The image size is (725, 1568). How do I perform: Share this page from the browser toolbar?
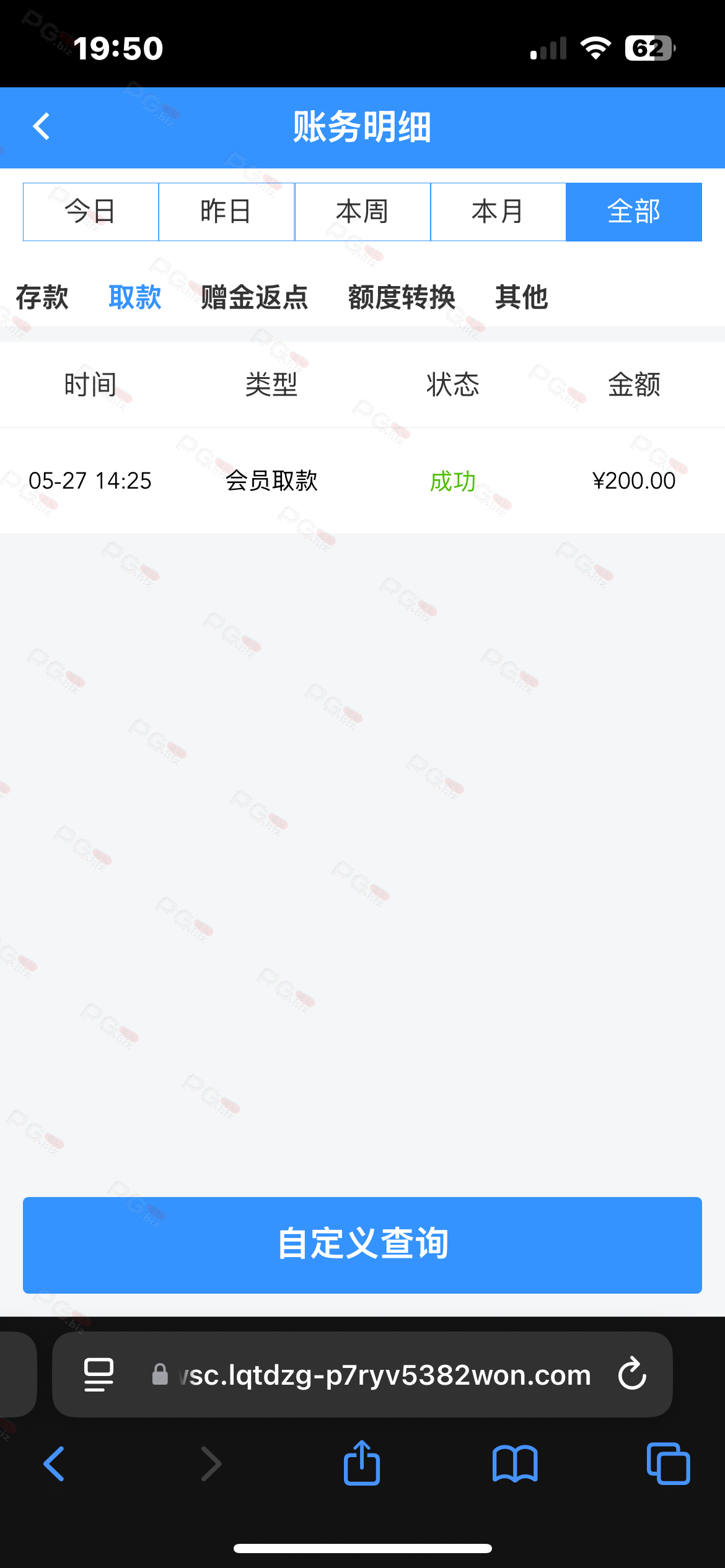362,1463
